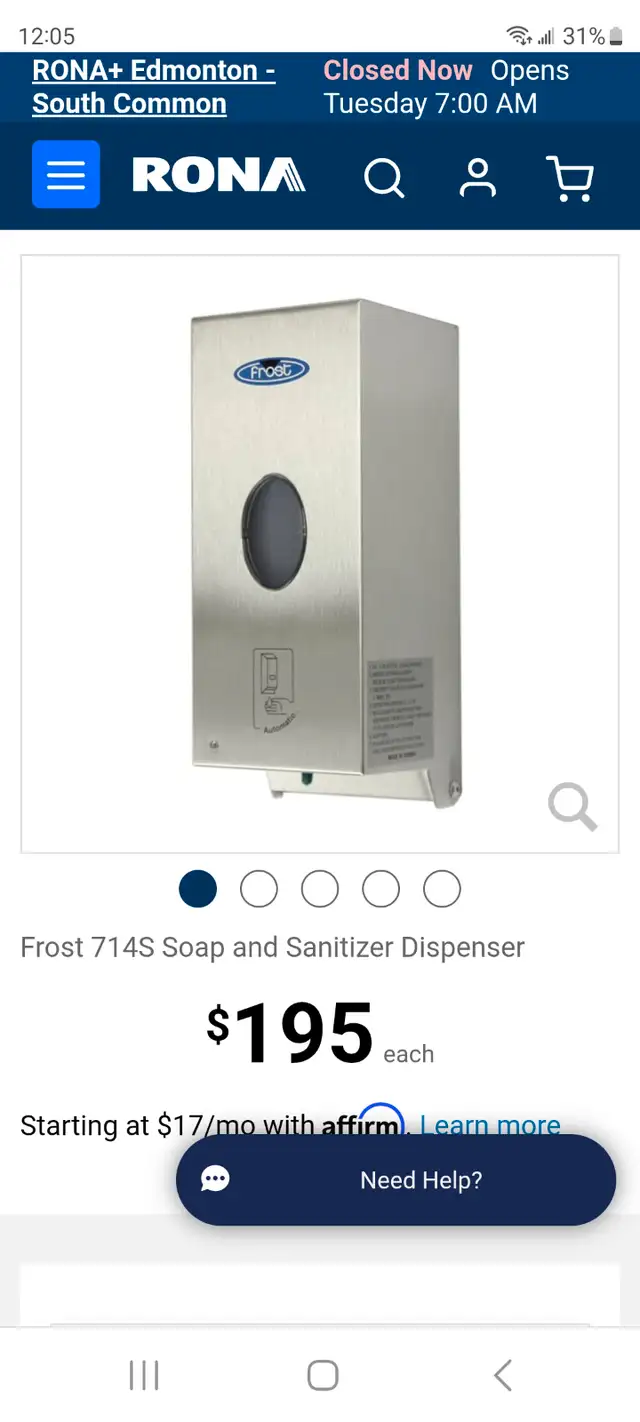Open the search magnifier icon
The height and width of the screenshot is (1422, 640).
point(384,178)
